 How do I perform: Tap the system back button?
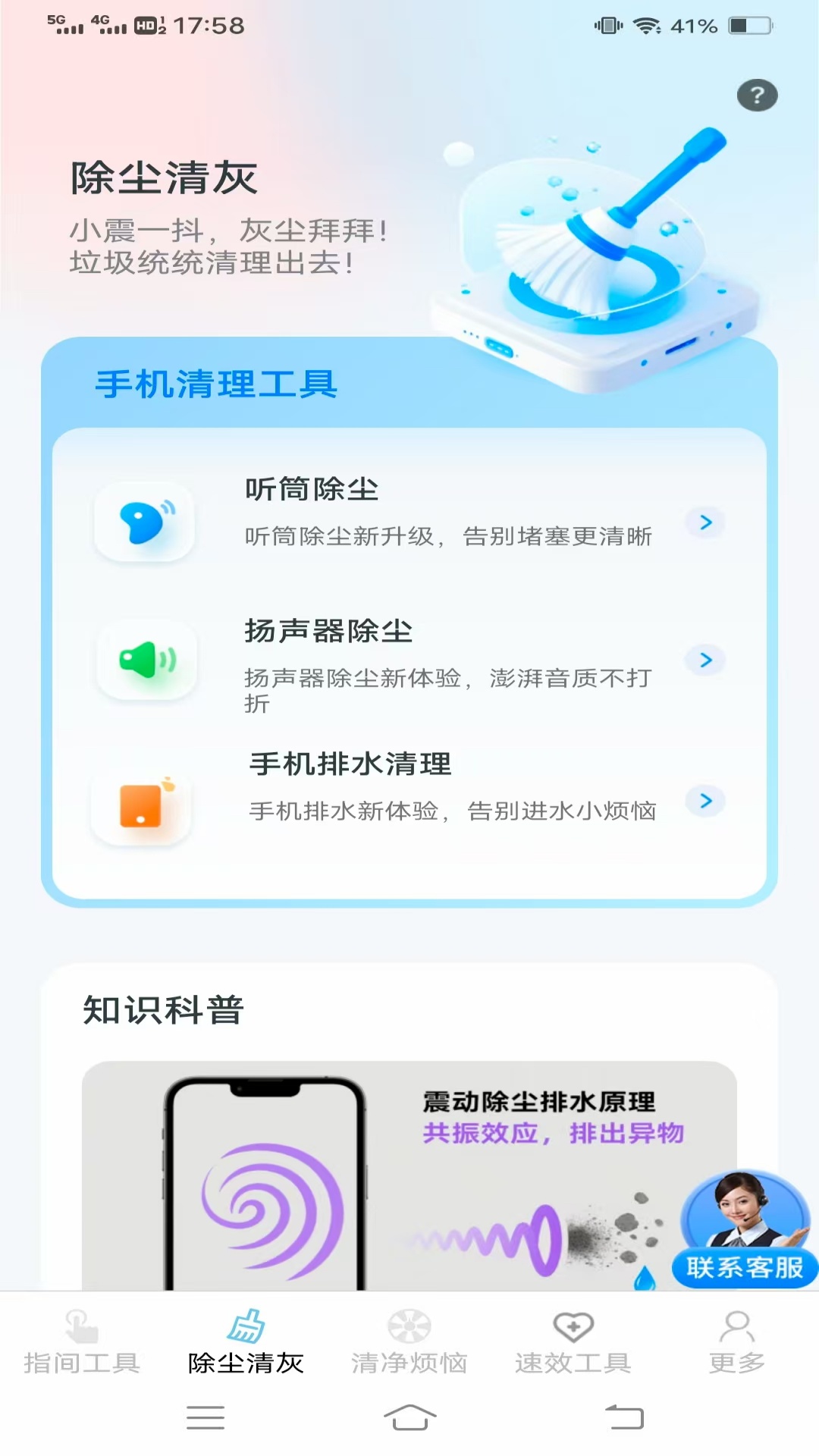coord(624,1417)
